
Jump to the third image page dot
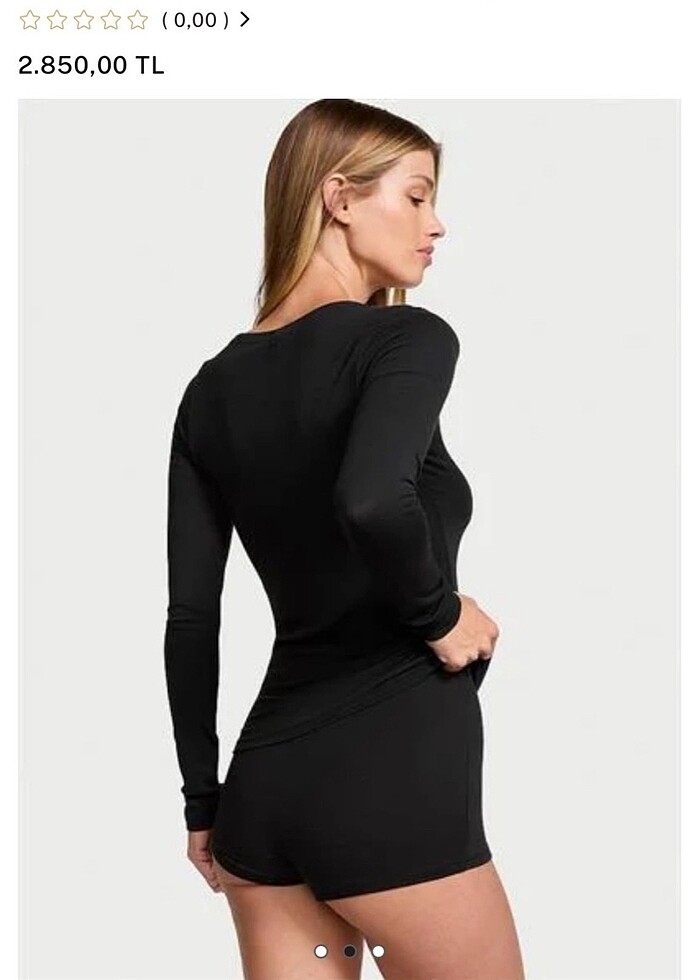point(378,951)
